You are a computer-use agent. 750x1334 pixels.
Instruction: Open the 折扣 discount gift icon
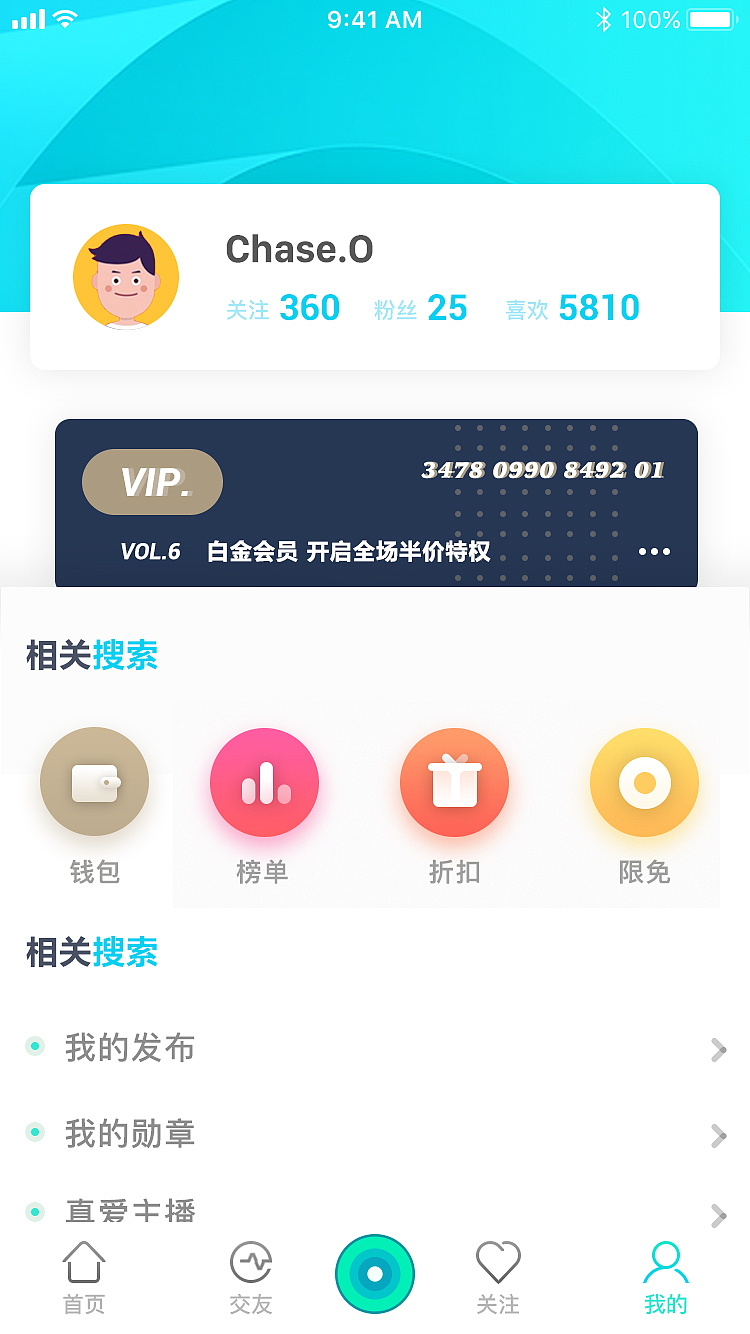[454, 782]
